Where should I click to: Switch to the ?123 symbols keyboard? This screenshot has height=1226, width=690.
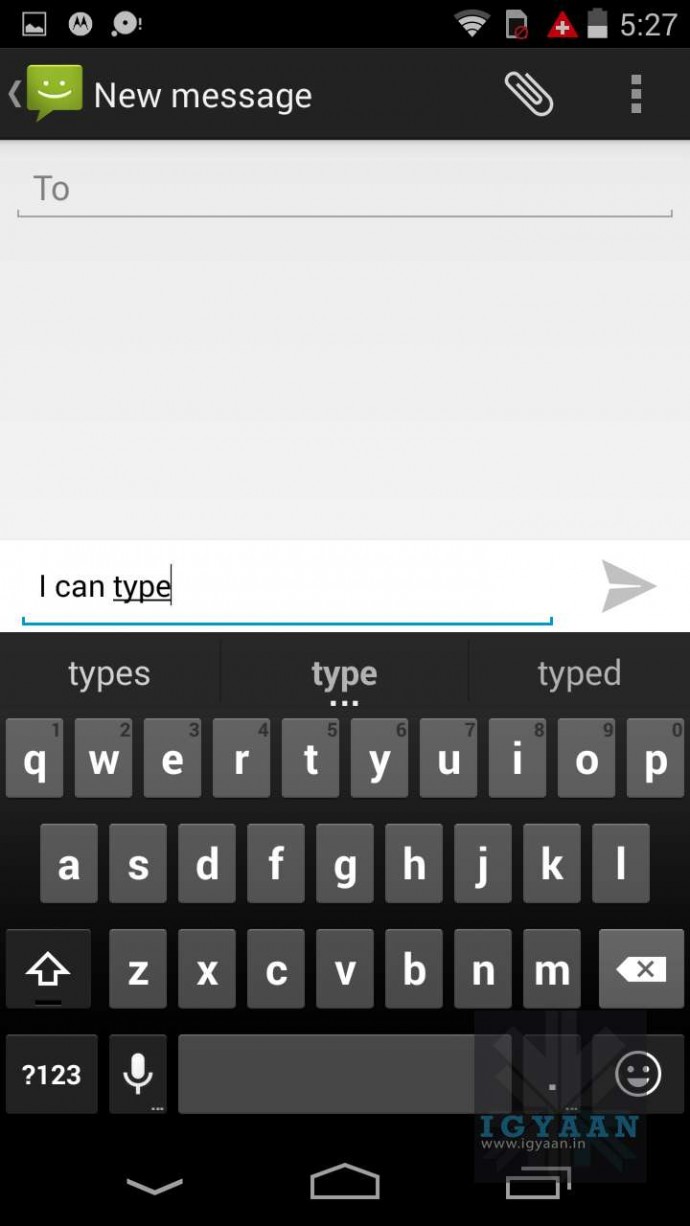(x=52, y=1075)
